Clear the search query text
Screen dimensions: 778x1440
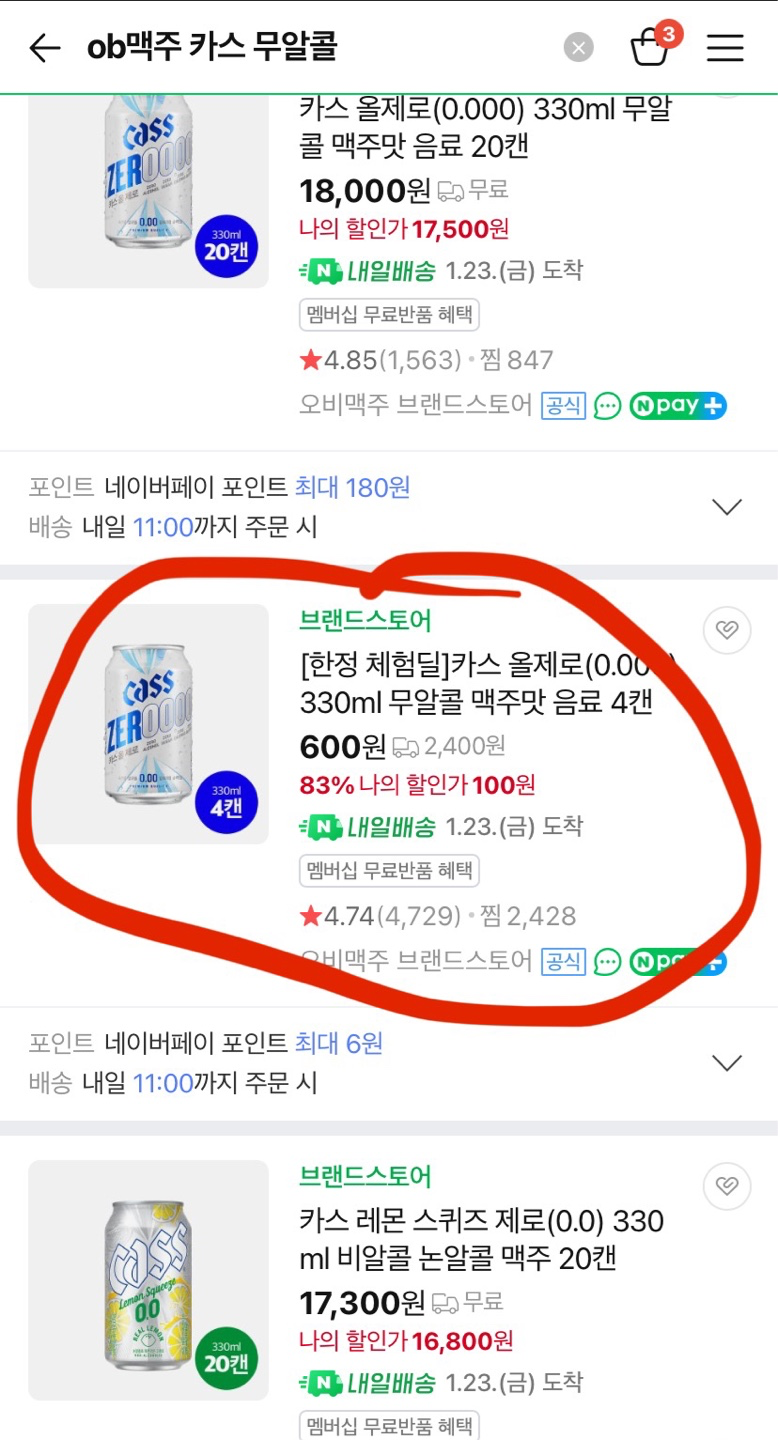tap(578, 48)
